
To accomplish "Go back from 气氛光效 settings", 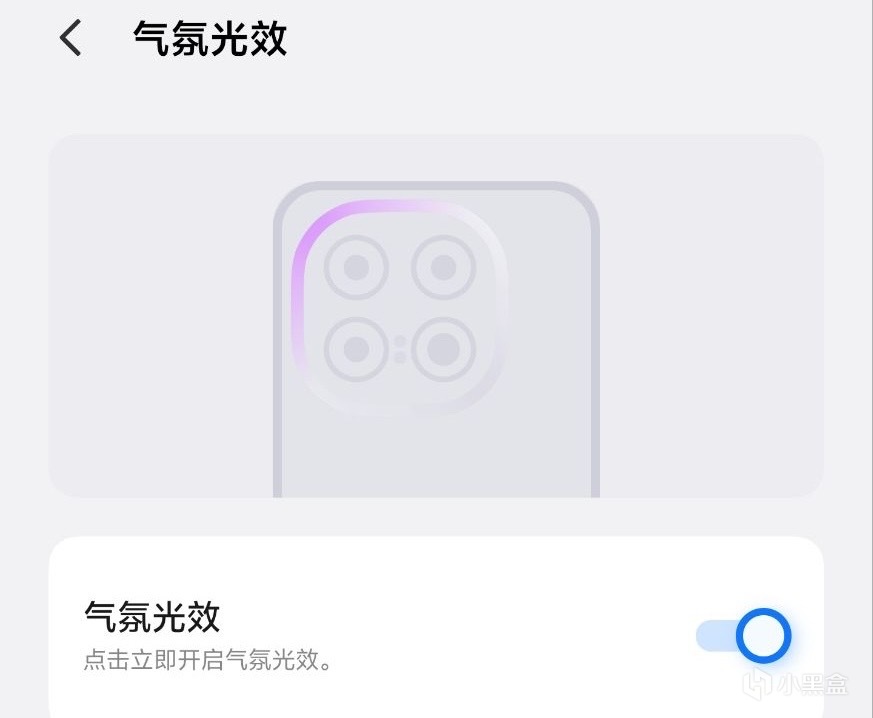I will point(70,39).
